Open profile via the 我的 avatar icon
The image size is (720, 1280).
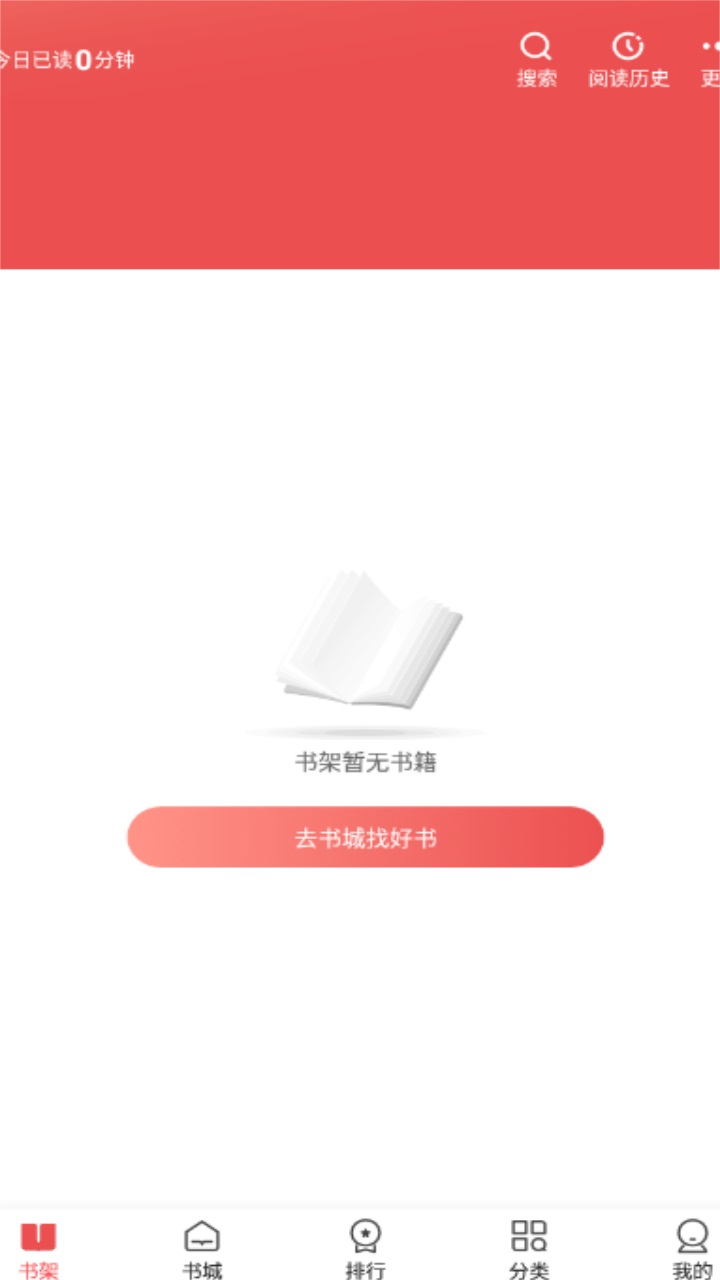[692, 1236]
